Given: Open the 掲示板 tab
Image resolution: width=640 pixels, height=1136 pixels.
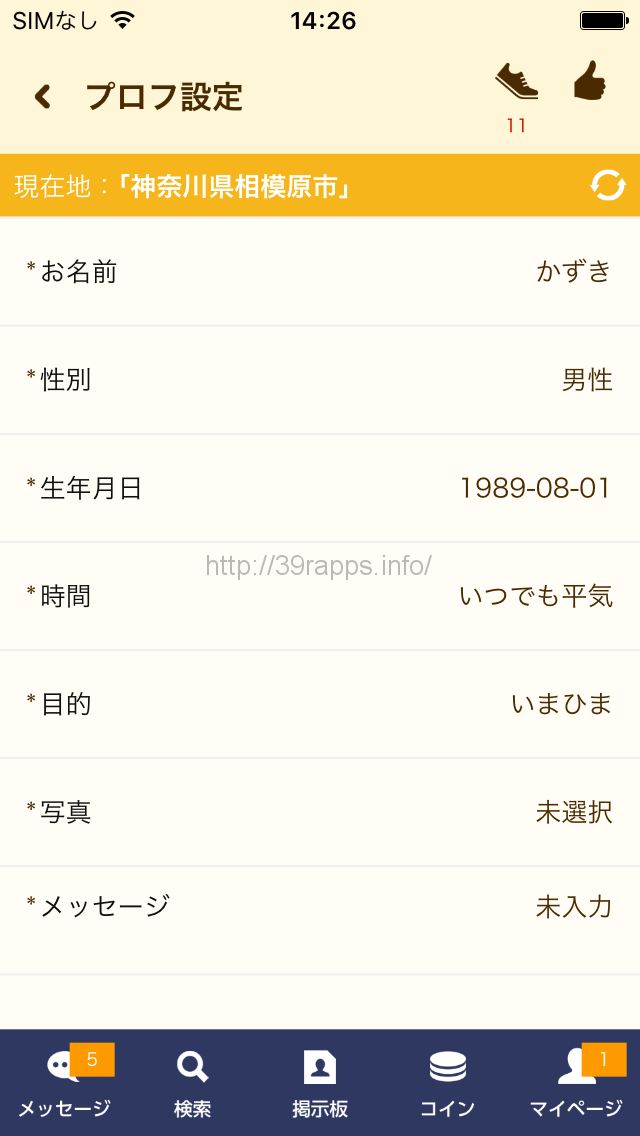Looking at the screenshot, I should pos(320,1083).
